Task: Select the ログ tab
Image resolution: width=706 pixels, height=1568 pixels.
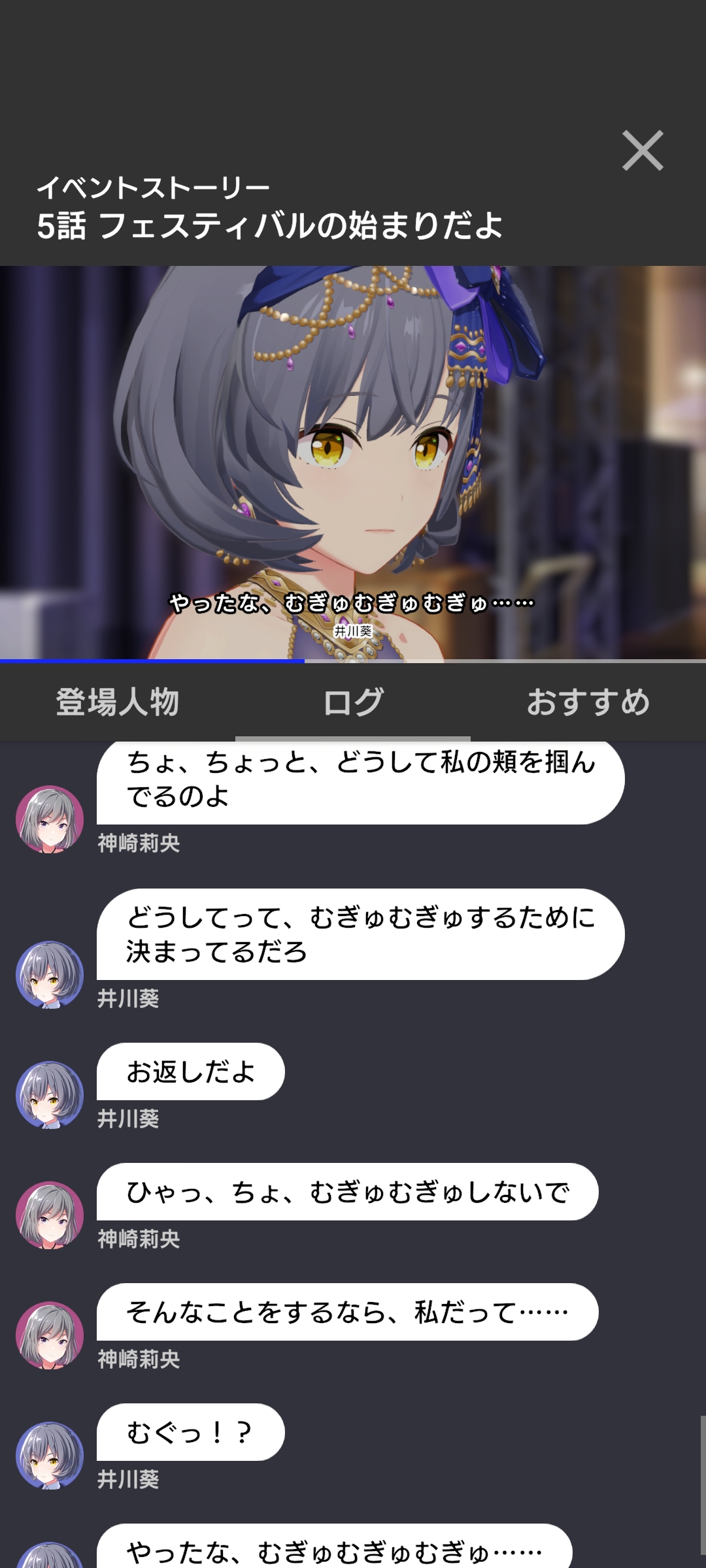Action: 353,702
